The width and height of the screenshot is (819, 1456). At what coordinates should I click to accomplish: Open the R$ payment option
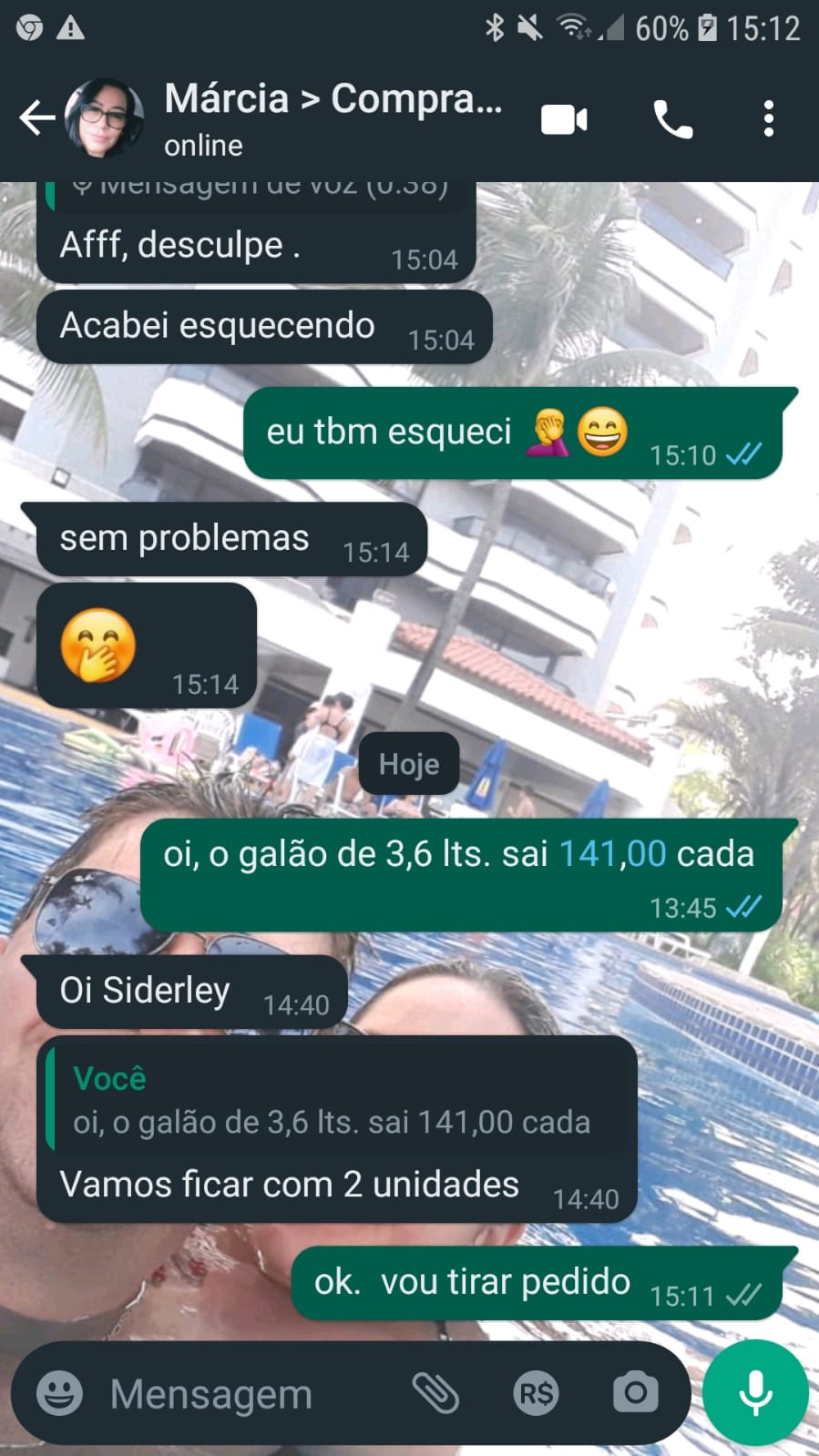point(536,1393)
